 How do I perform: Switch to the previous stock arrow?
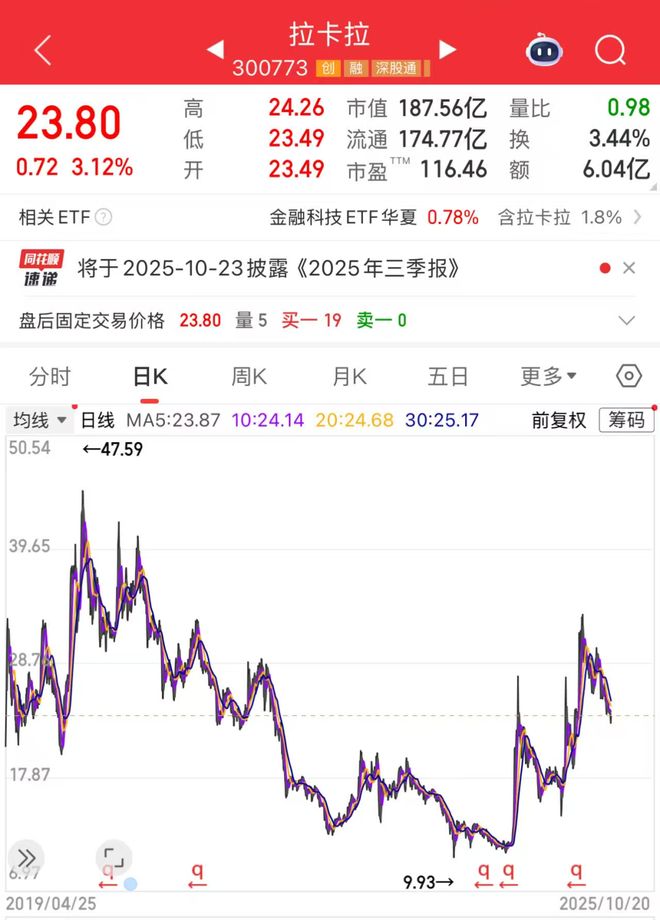[215, 49]
